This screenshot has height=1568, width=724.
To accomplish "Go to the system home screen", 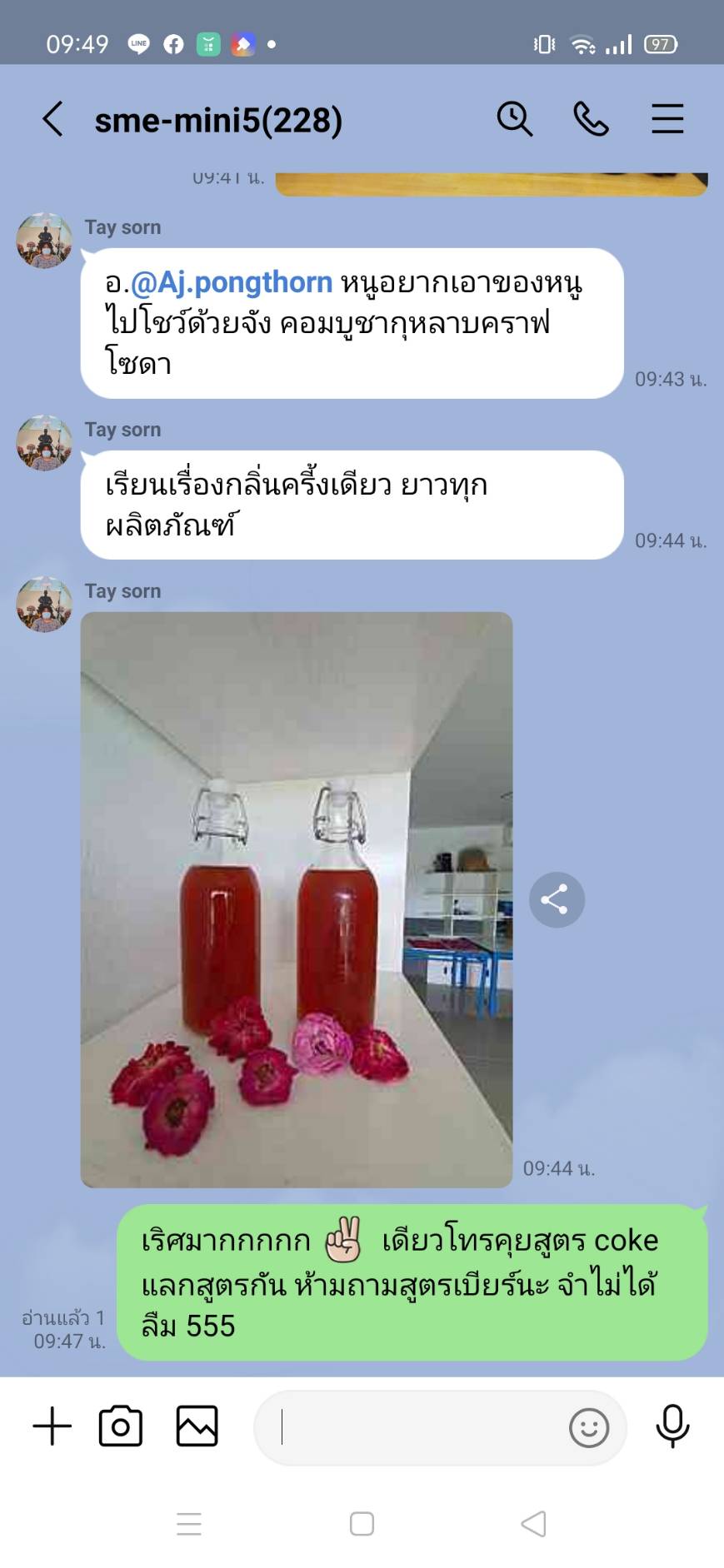I will click(362, 1524).
